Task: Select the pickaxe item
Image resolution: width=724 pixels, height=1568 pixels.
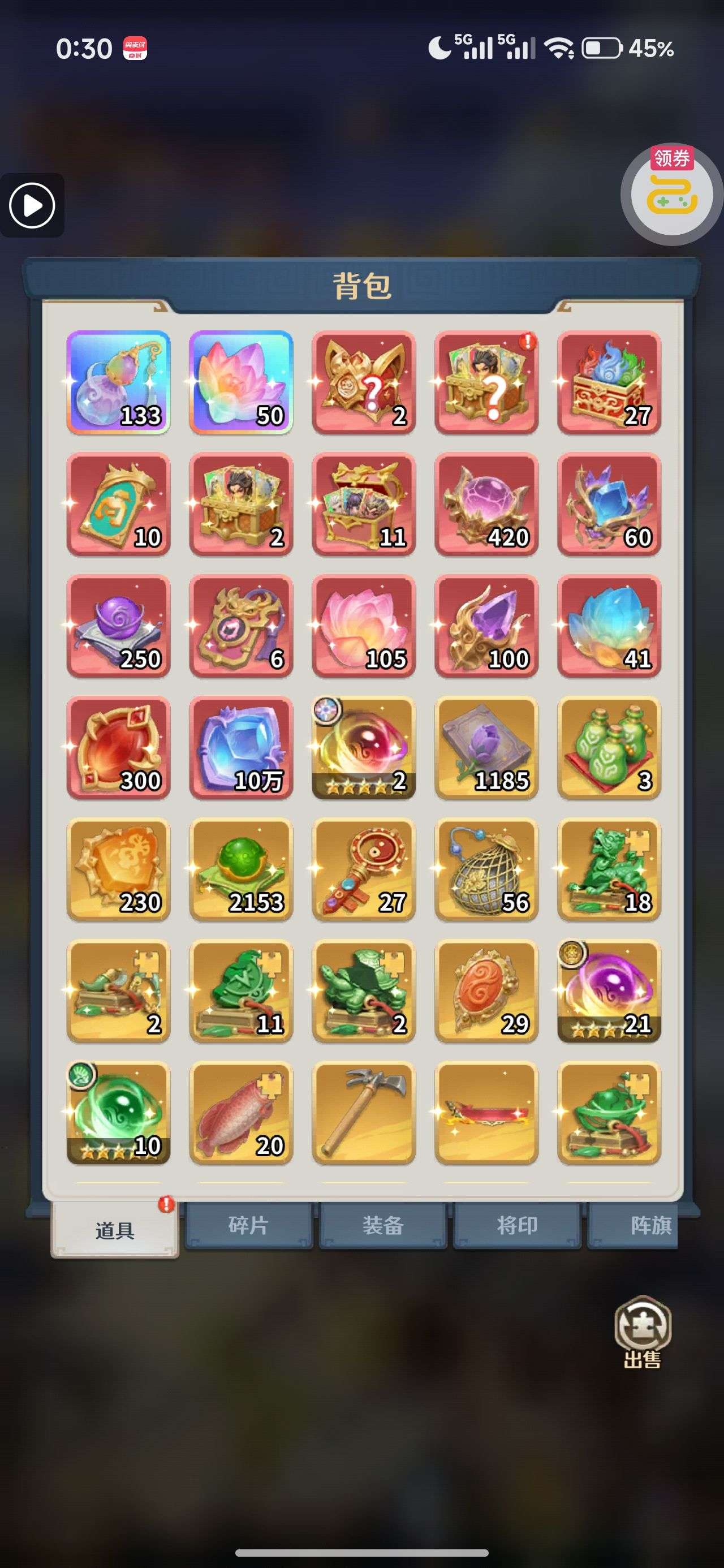Action: point(364,1113)
